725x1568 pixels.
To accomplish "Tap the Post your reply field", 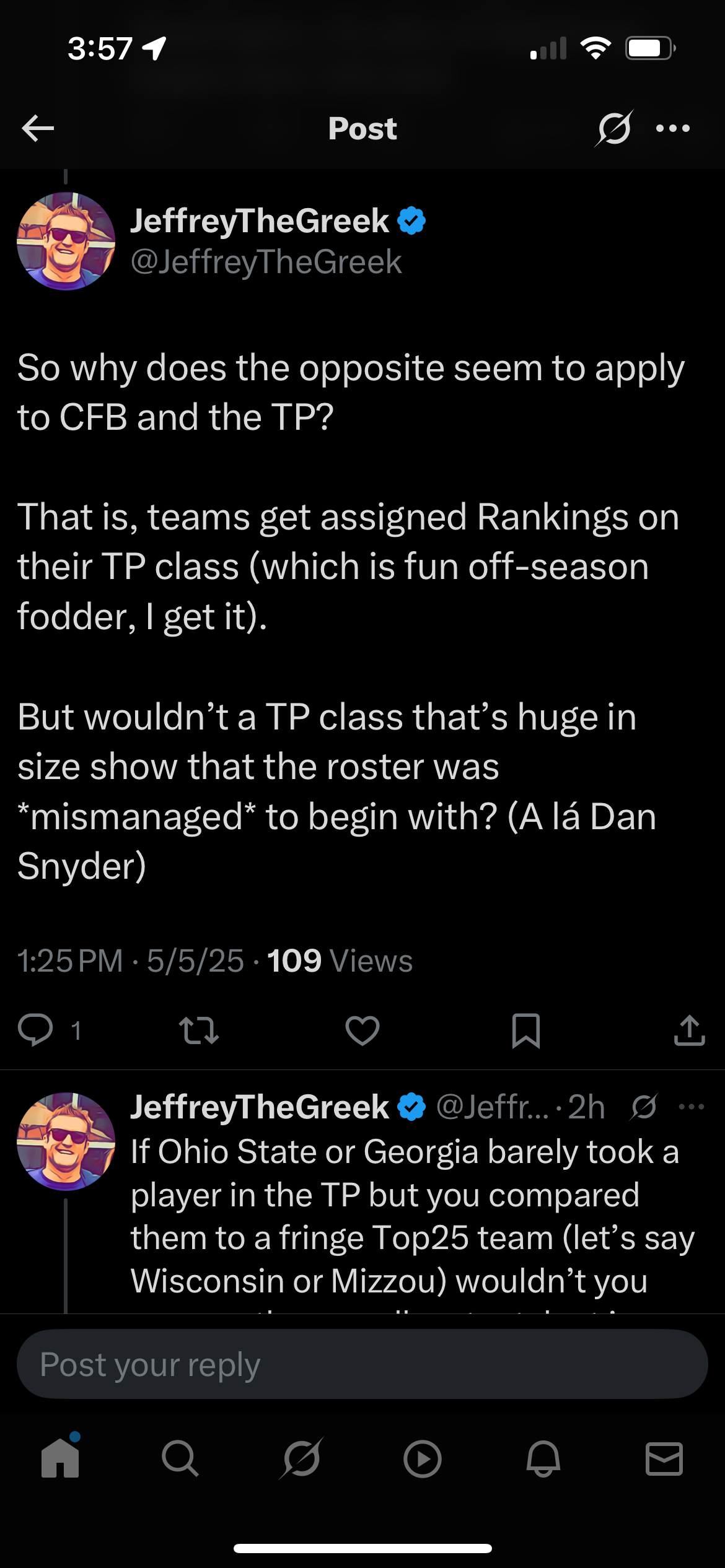I will click(x=362, y=1364).
